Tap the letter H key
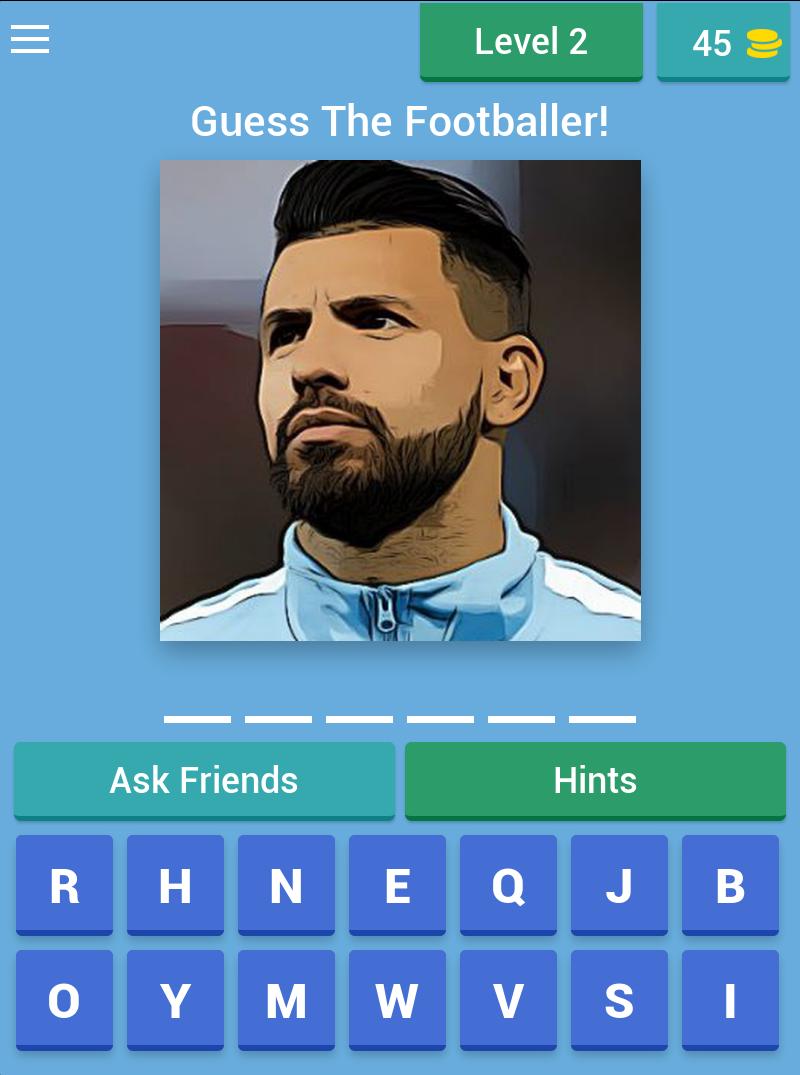 tap(175, 886)
